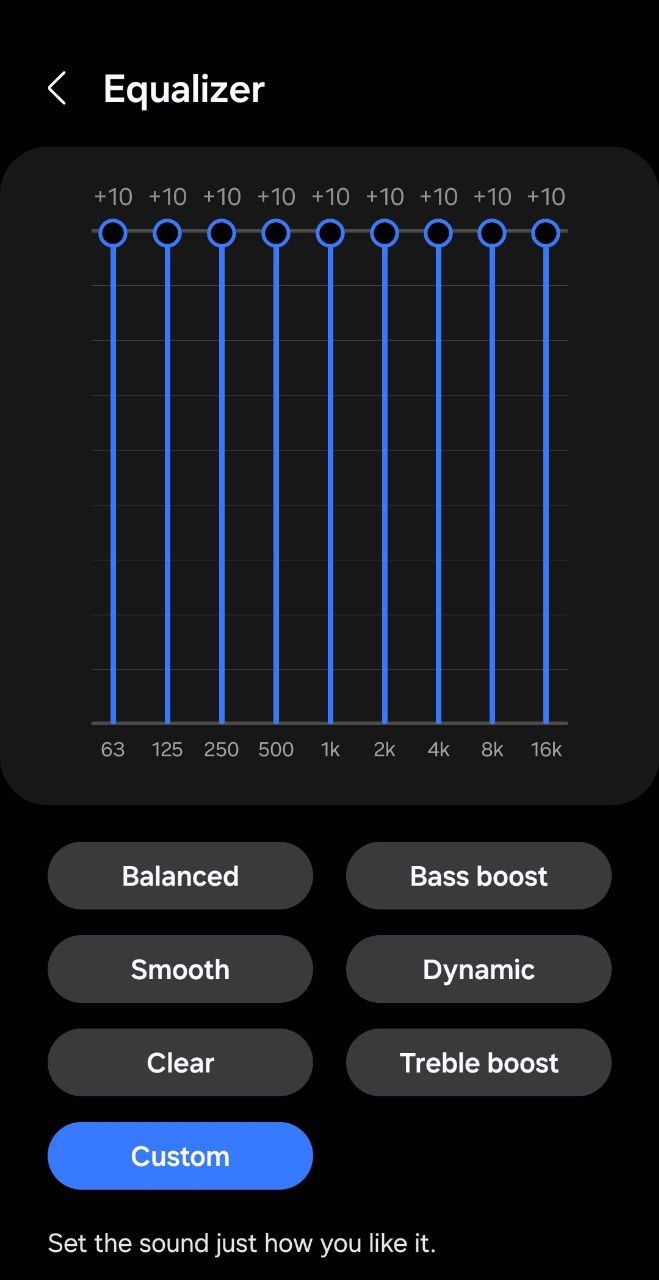Tap the 4k band slider handle
659x1280 pixels.
coord(438,233)
